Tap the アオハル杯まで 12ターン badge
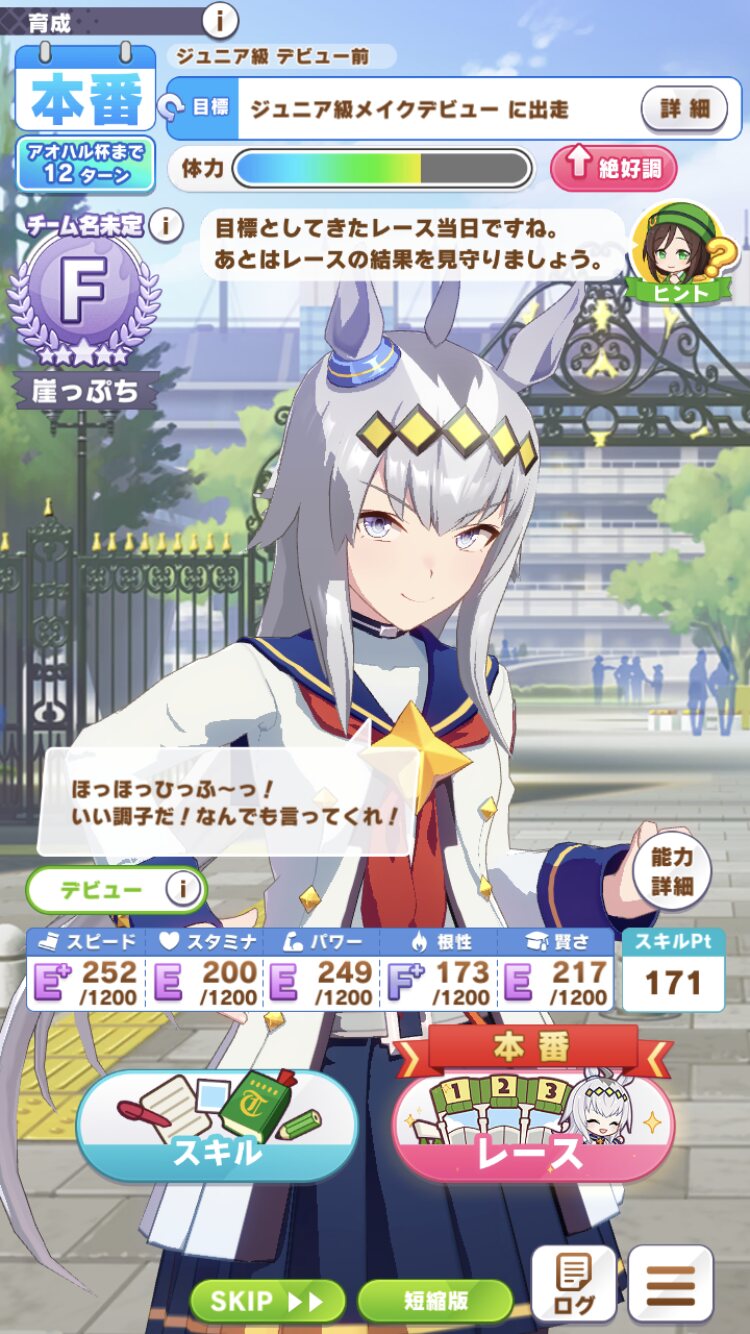 click(86, 163)
